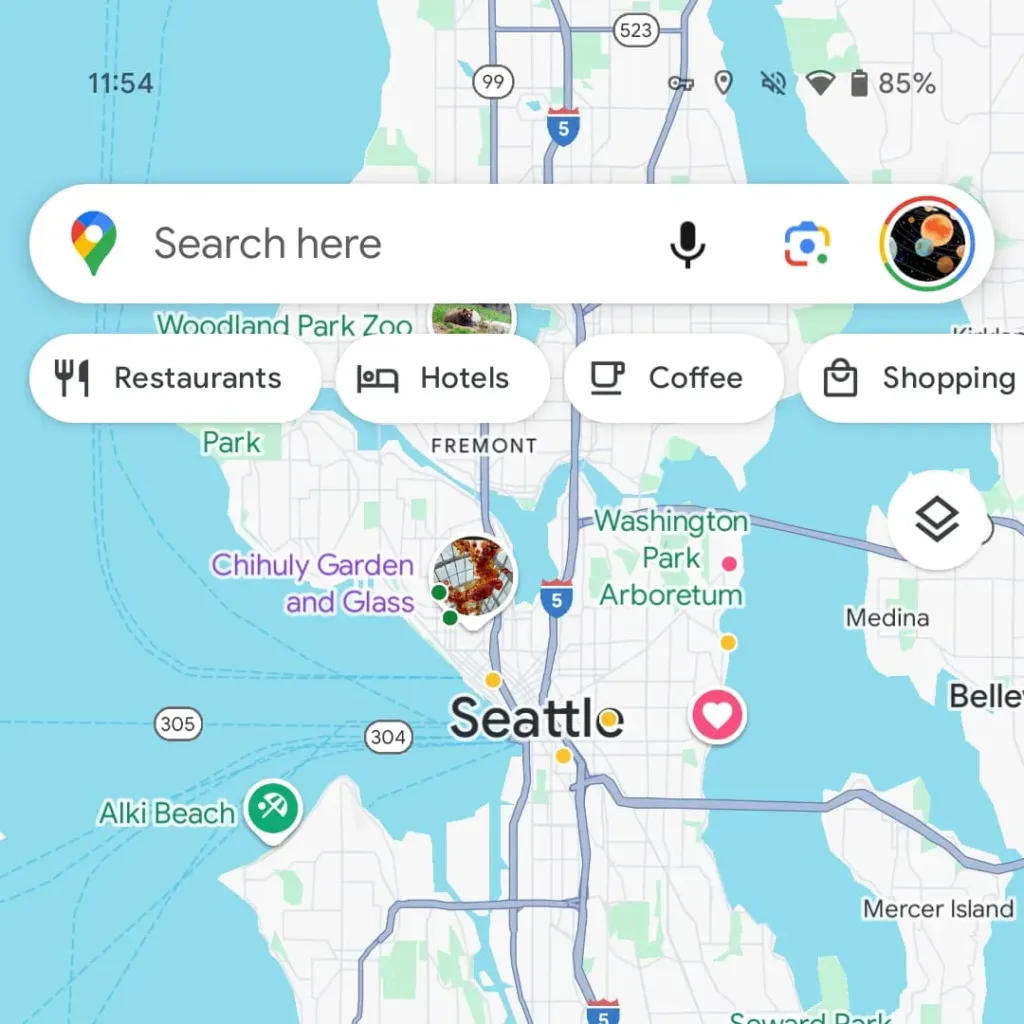Image resolution: width=1024 pixels, height=1024 pixels.
Task: Select the Restaurants chip
Action: tap(175, 378)
